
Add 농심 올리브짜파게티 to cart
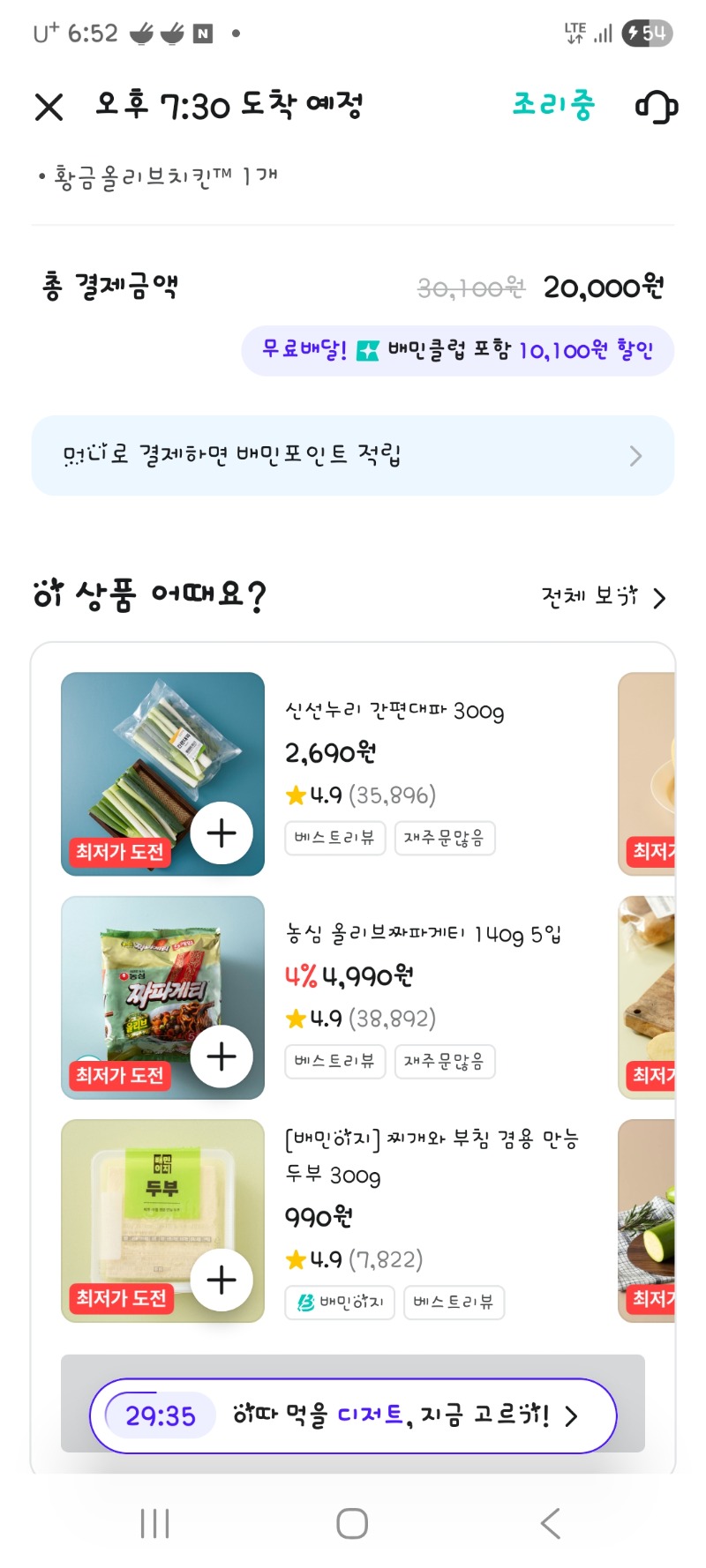click(x=222, y=1057)
